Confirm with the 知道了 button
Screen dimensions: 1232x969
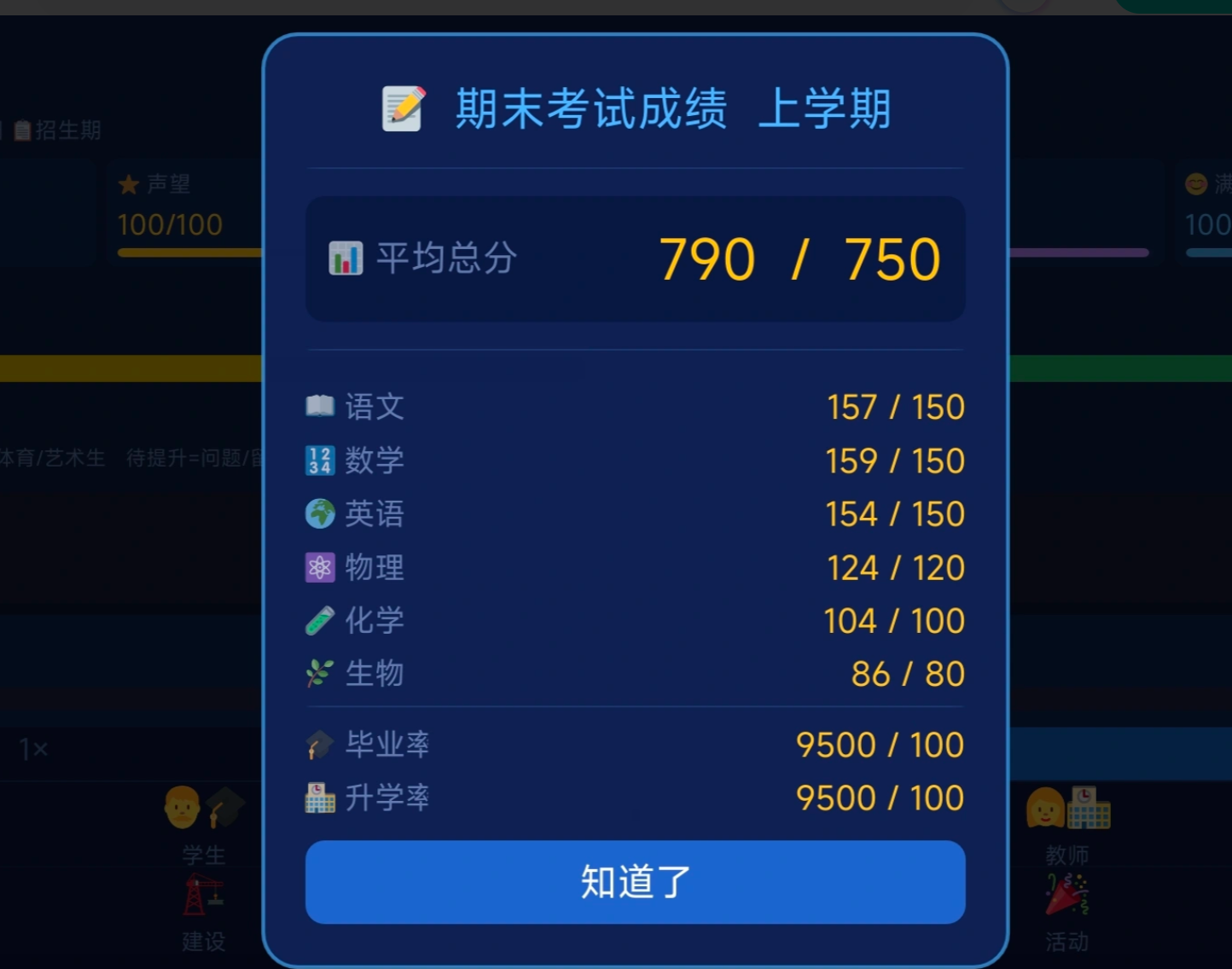coord(635,882)
